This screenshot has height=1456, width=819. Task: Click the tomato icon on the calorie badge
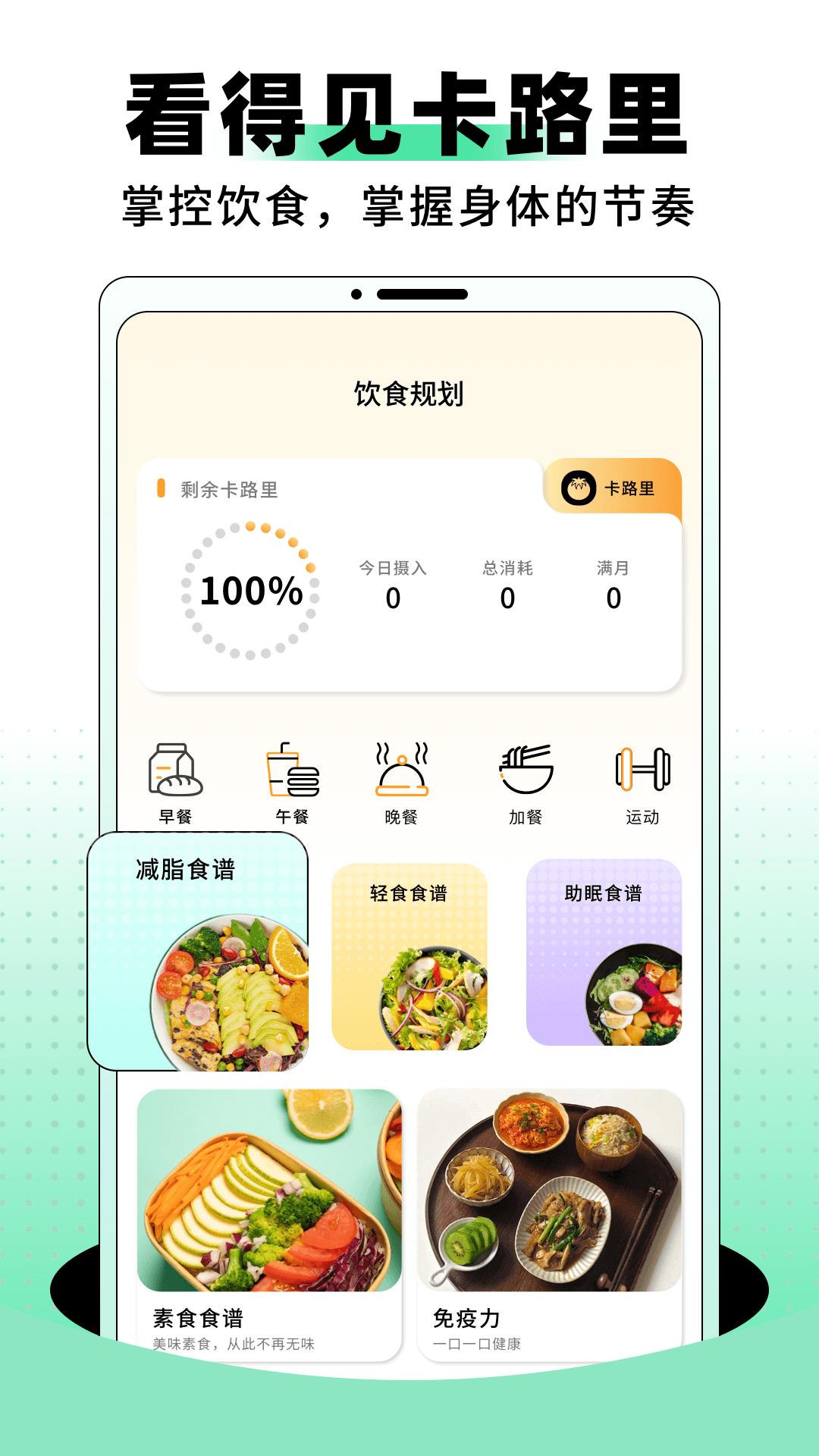[579, 489]
